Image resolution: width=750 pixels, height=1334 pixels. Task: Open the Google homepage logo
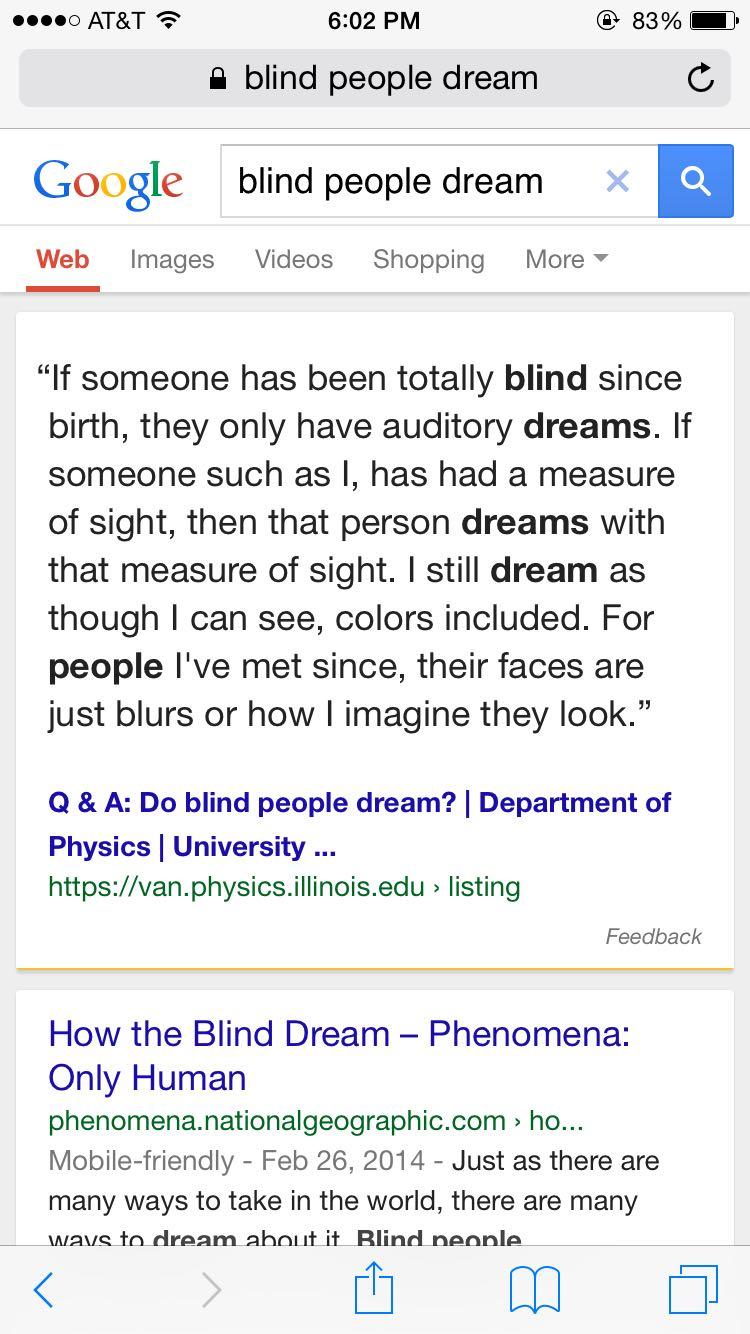pos(108,182)
